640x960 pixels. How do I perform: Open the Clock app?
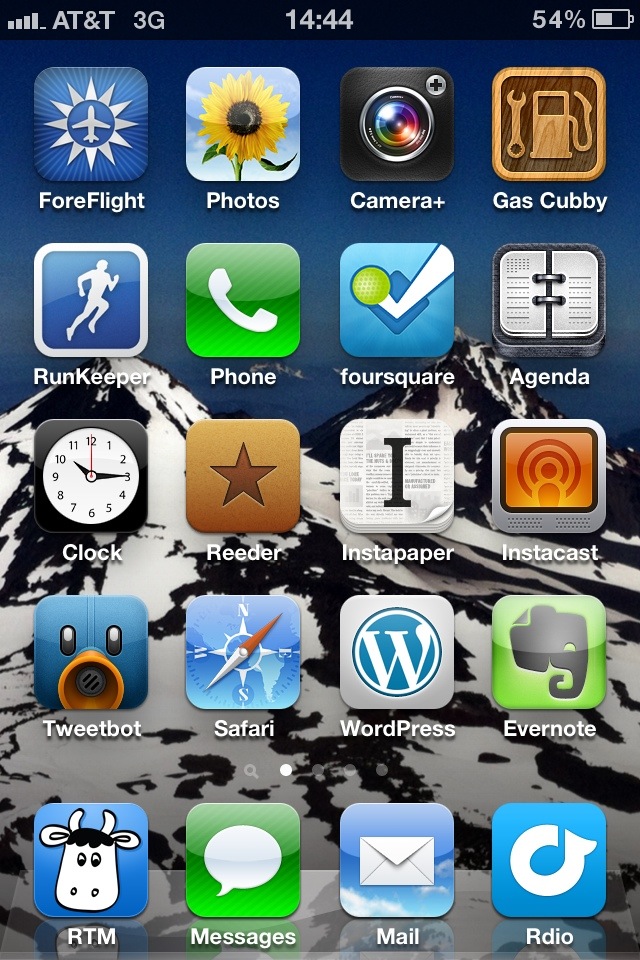[91, 476]
